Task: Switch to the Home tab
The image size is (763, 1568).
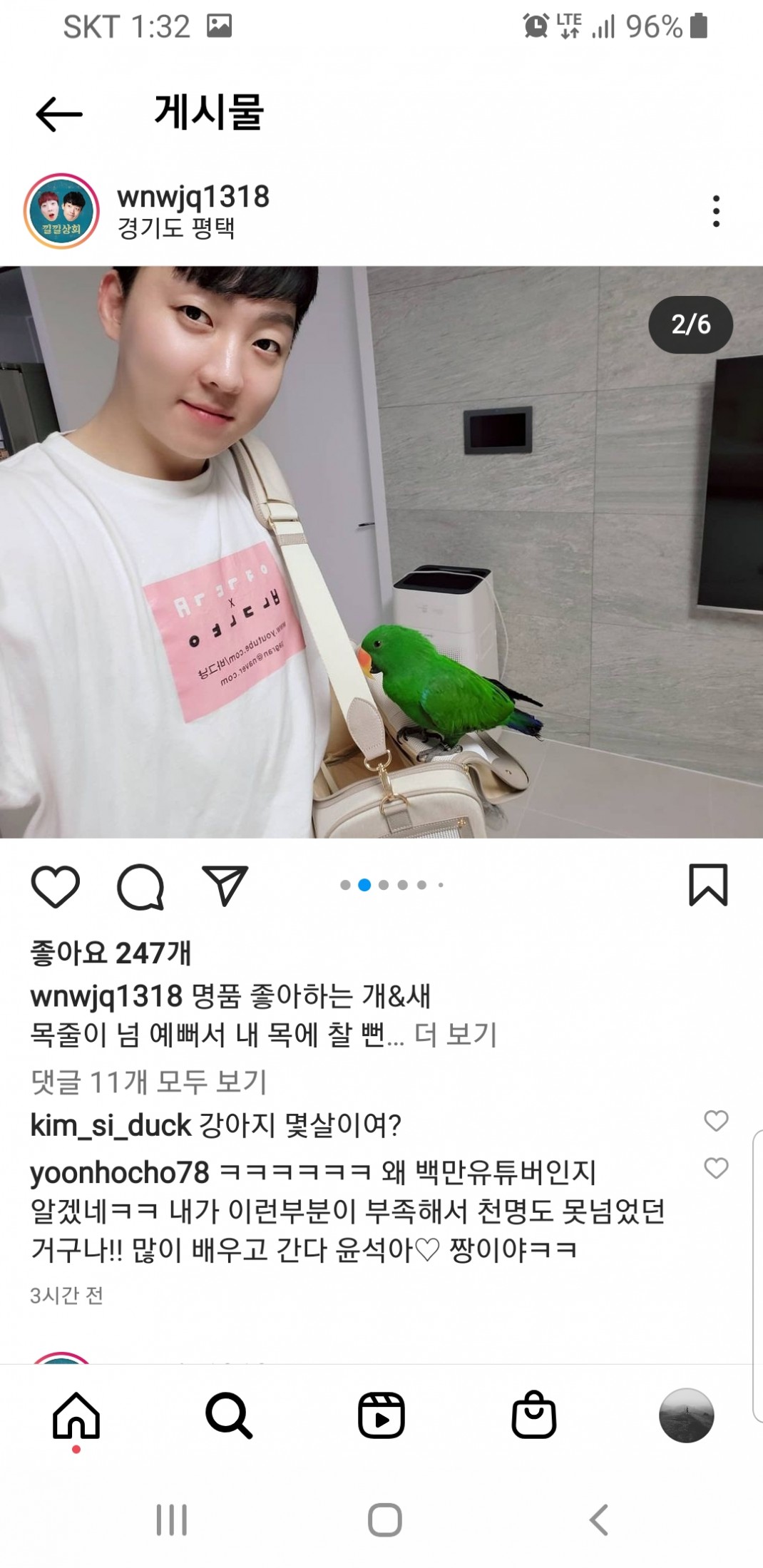Action: [x=76, y=1415]
